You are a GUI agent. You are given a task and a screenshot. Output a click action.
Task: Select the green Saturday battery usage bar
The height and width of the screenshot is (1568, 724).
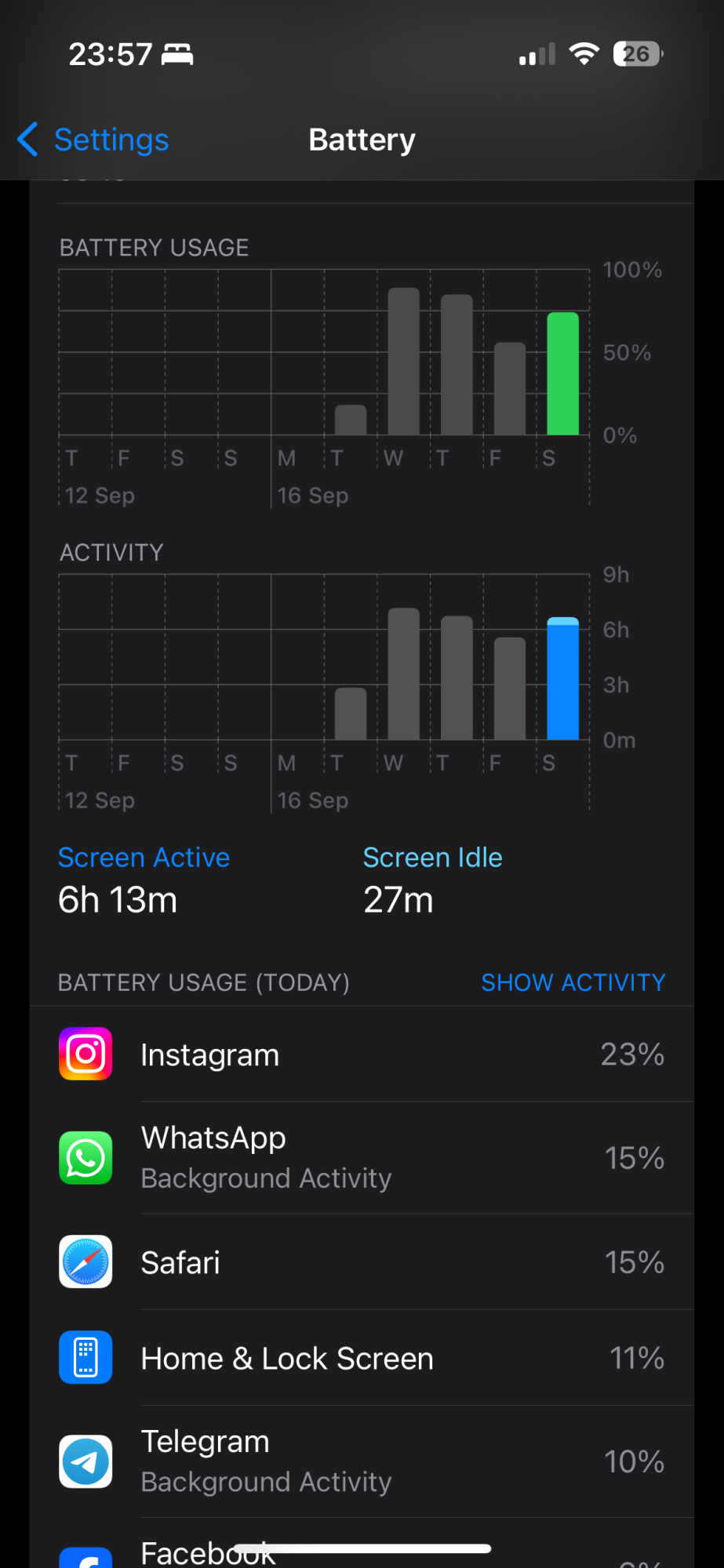[562, 374]
